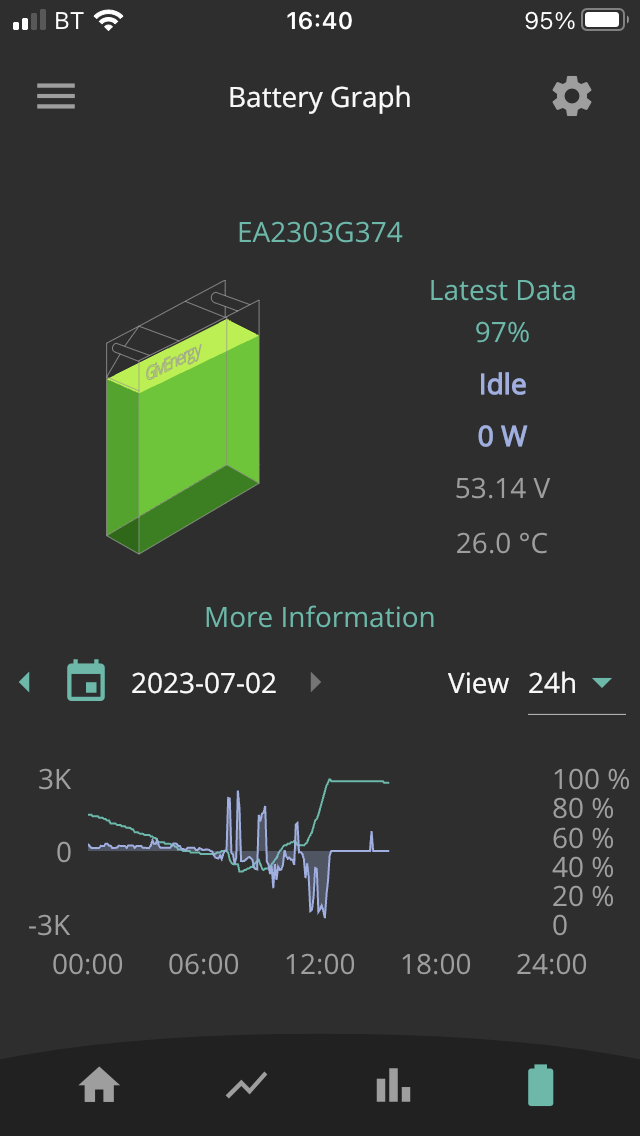Open the settings gear
640x1136 pixels.
[572, 96]
